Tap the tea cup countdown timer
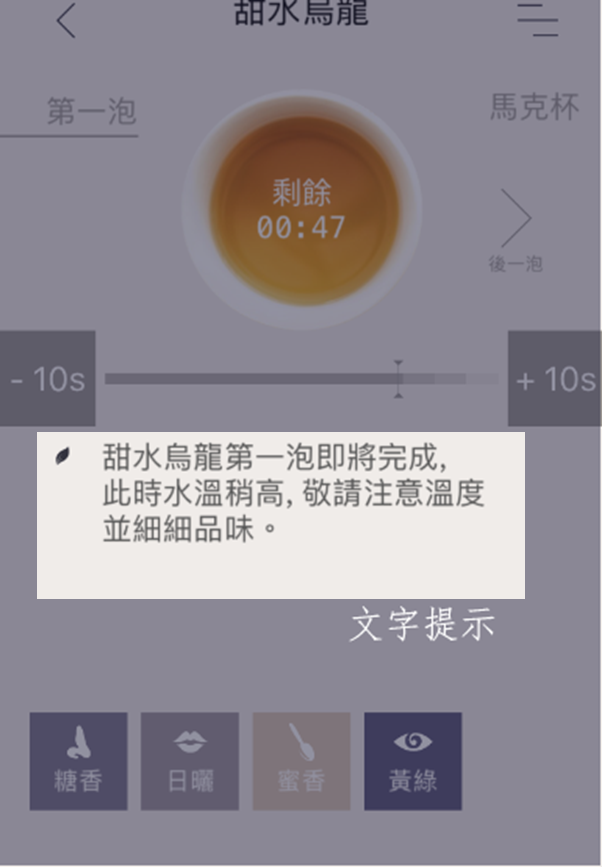This screenshot has height=867, width=602. pos(302,210)
